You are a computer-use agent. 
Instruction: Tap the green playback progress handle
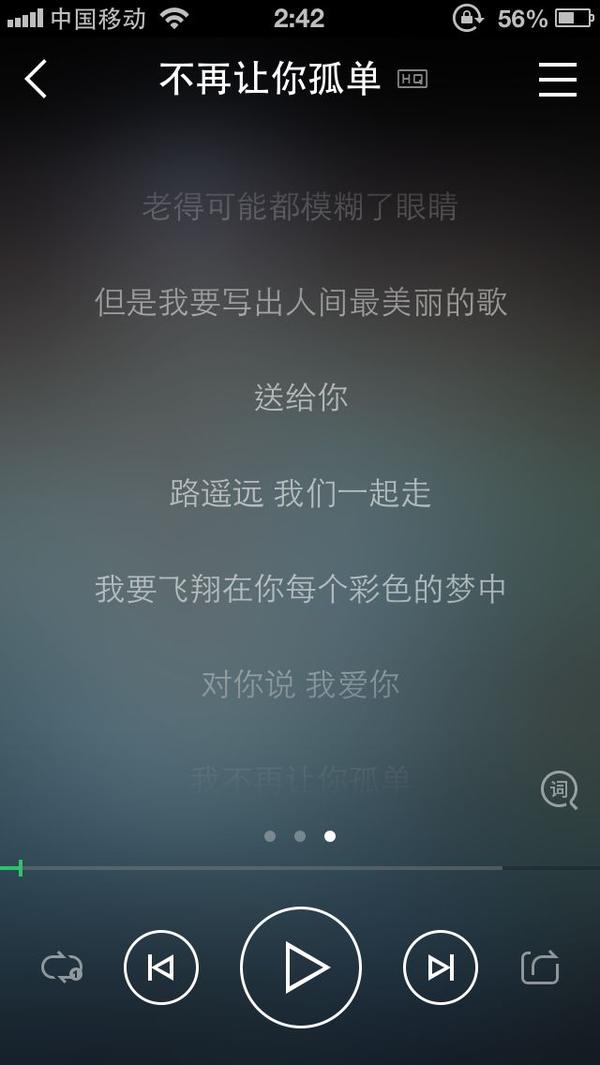coord(20,867)
